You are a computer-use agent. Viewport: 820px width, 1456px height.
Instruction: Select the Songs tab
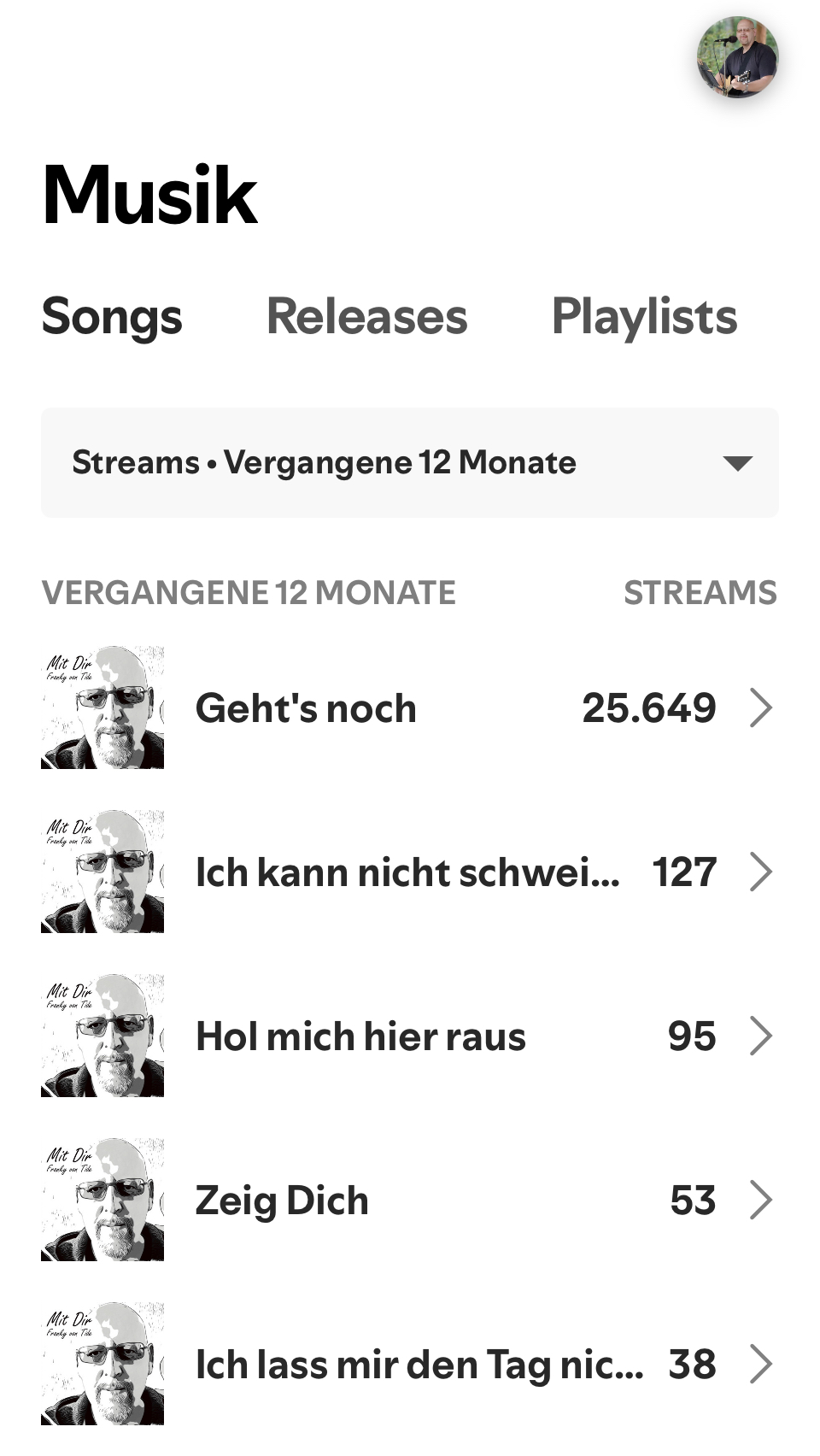[112, 317]
